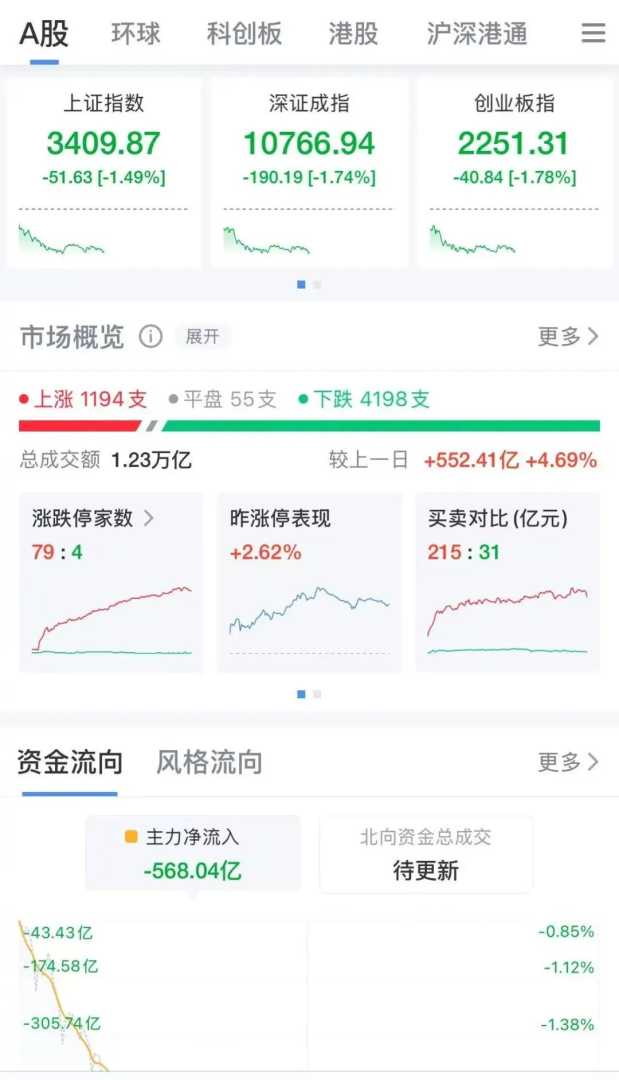Select the 主力净流入 chip

[x=192, y=853]
